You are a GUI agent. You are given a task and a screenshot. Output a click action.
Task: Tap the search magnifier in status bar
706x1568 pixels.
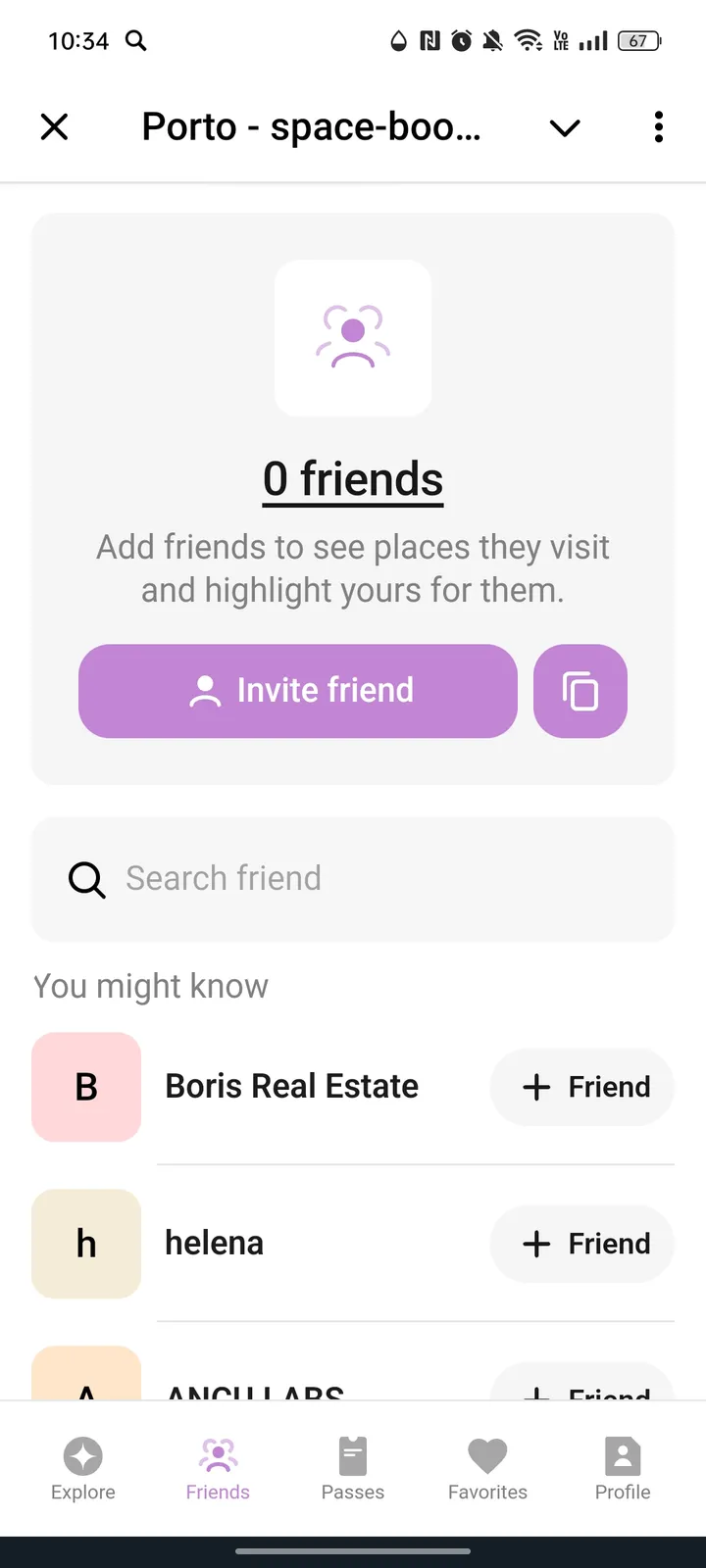(x=136, y=41)
